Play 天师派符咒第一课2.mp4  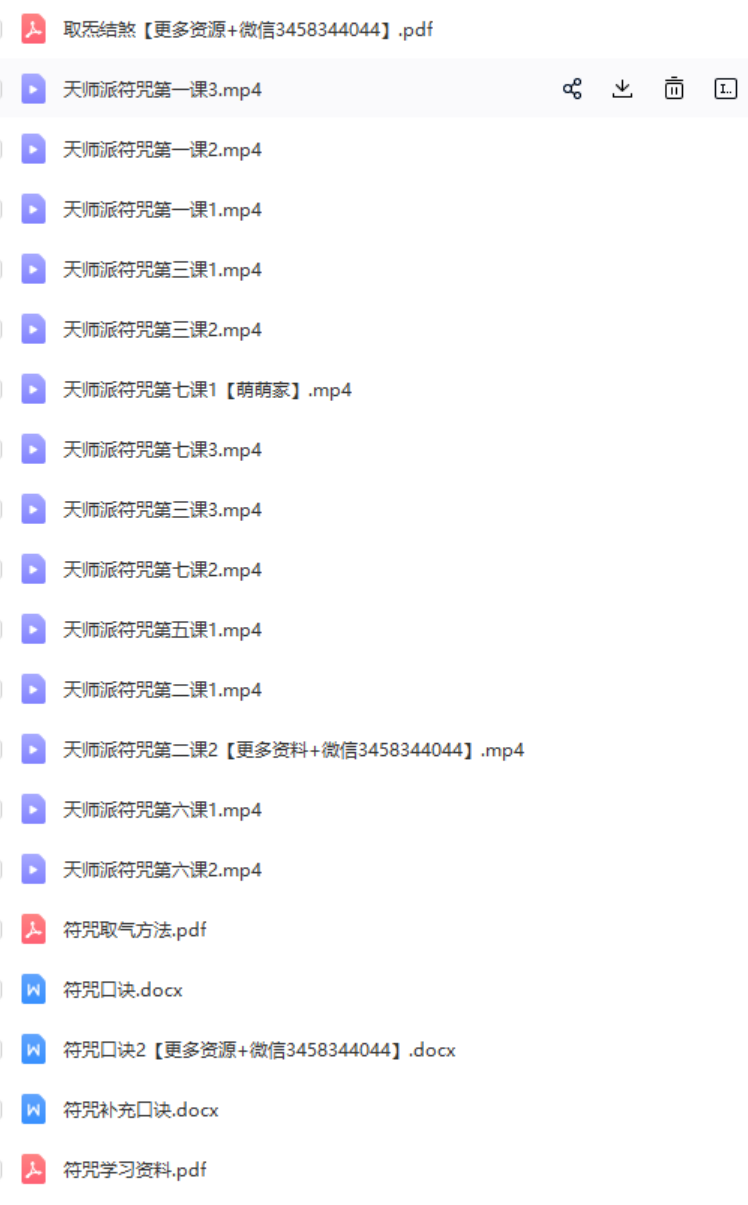(x=162, y=150)
